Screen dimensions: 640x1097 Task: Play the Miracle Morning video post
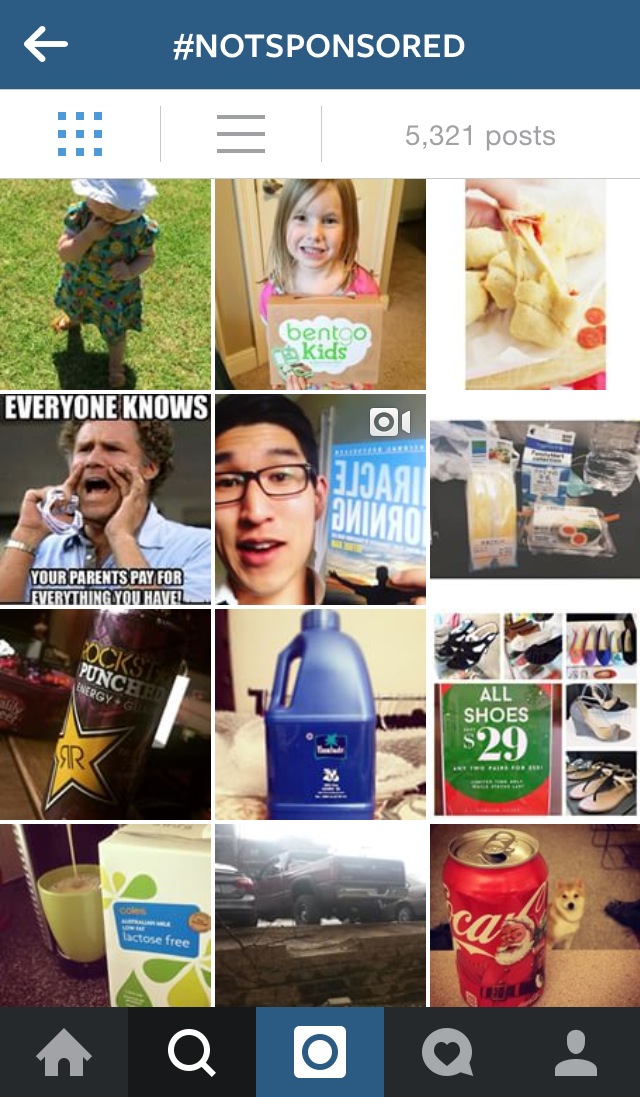click(x=320, y=499)
